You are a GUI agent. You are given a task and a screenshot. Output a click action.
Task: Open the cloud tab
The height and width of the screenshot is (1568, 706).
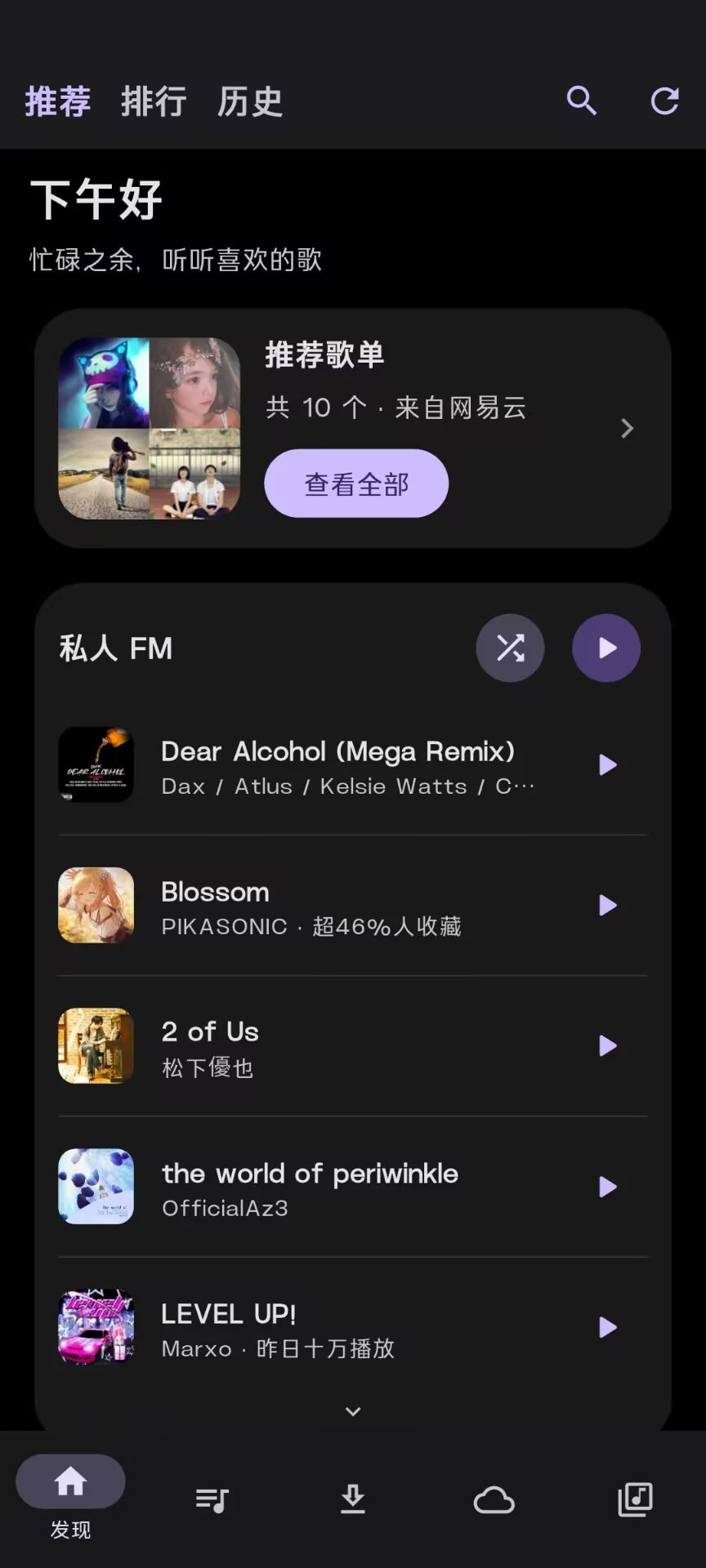[x=494, y=1500]
